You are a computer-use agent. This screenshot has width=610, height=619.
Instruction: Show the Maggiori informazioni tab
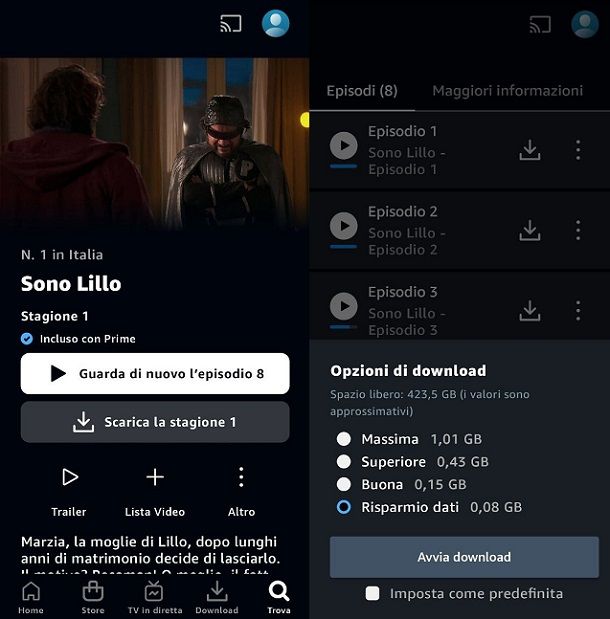pos(507,91)
